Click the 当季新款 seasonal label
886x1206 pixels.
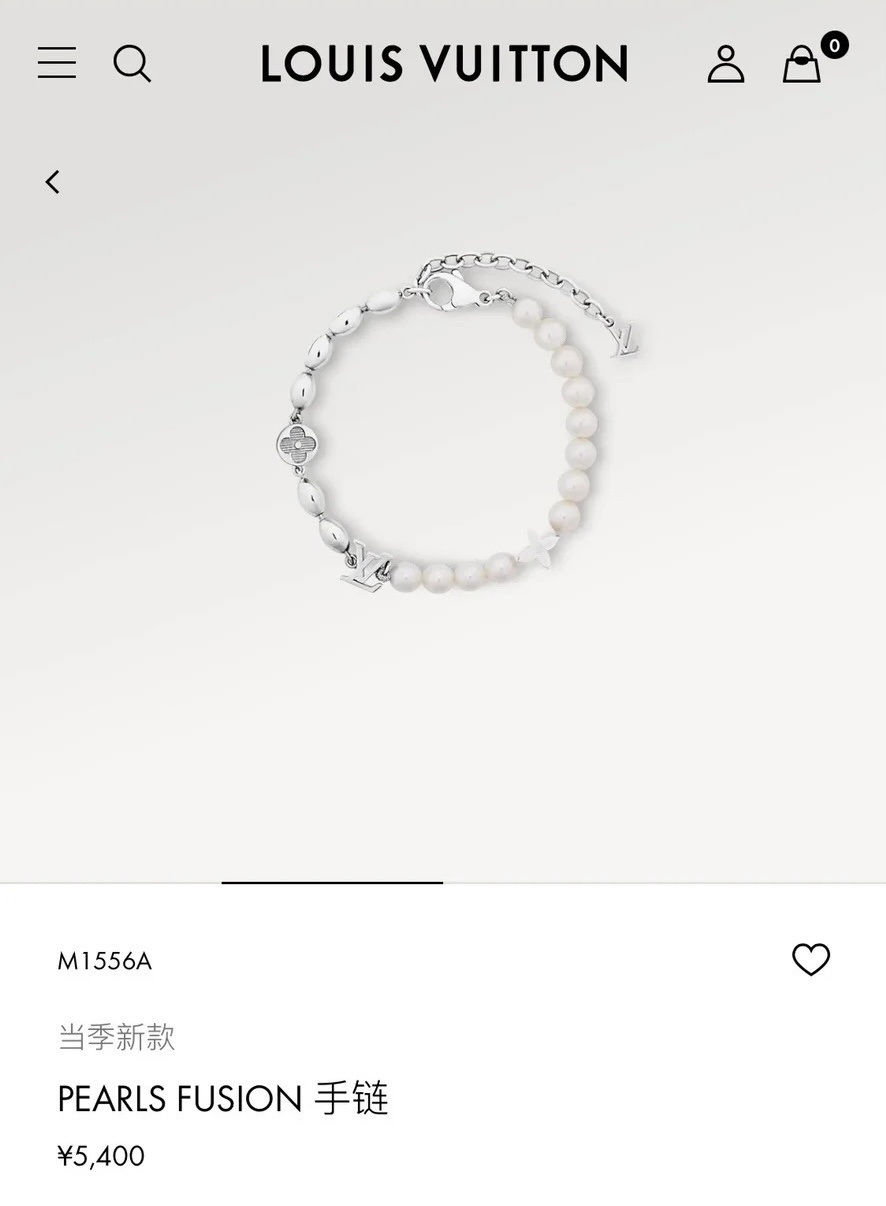114,1038
